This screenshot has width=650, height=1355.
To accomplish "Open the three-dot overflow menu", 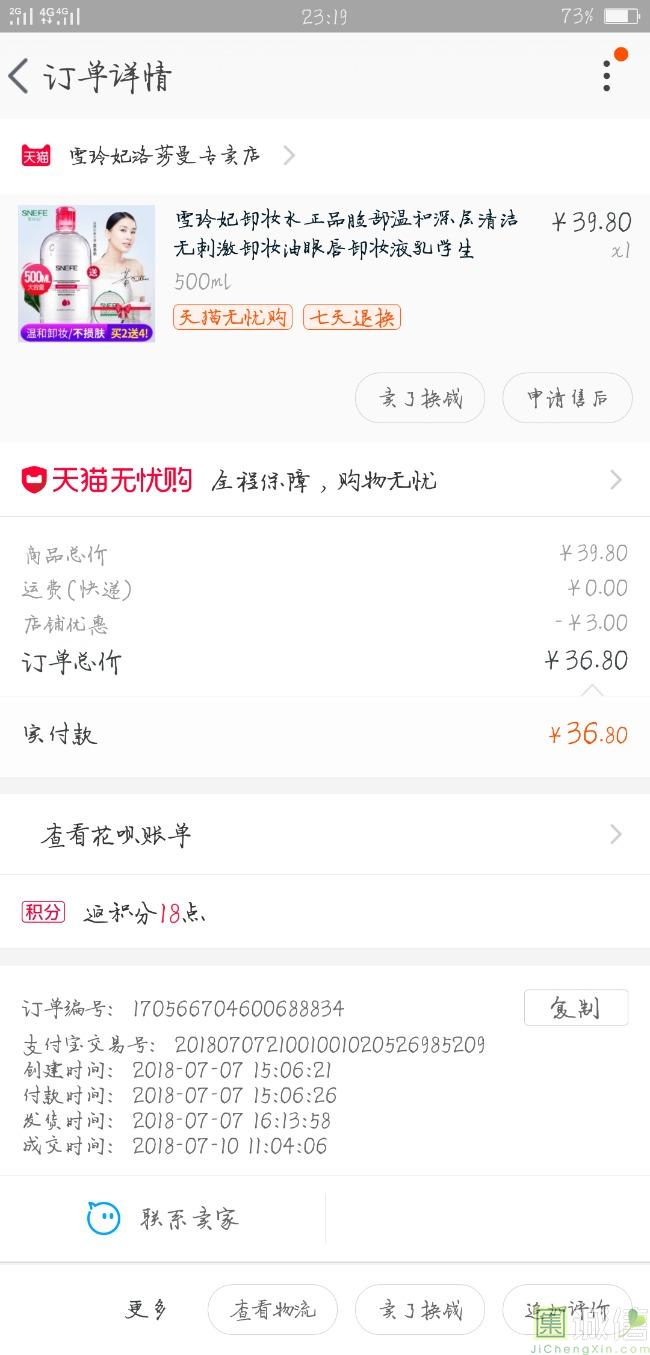I will point(606,76).
